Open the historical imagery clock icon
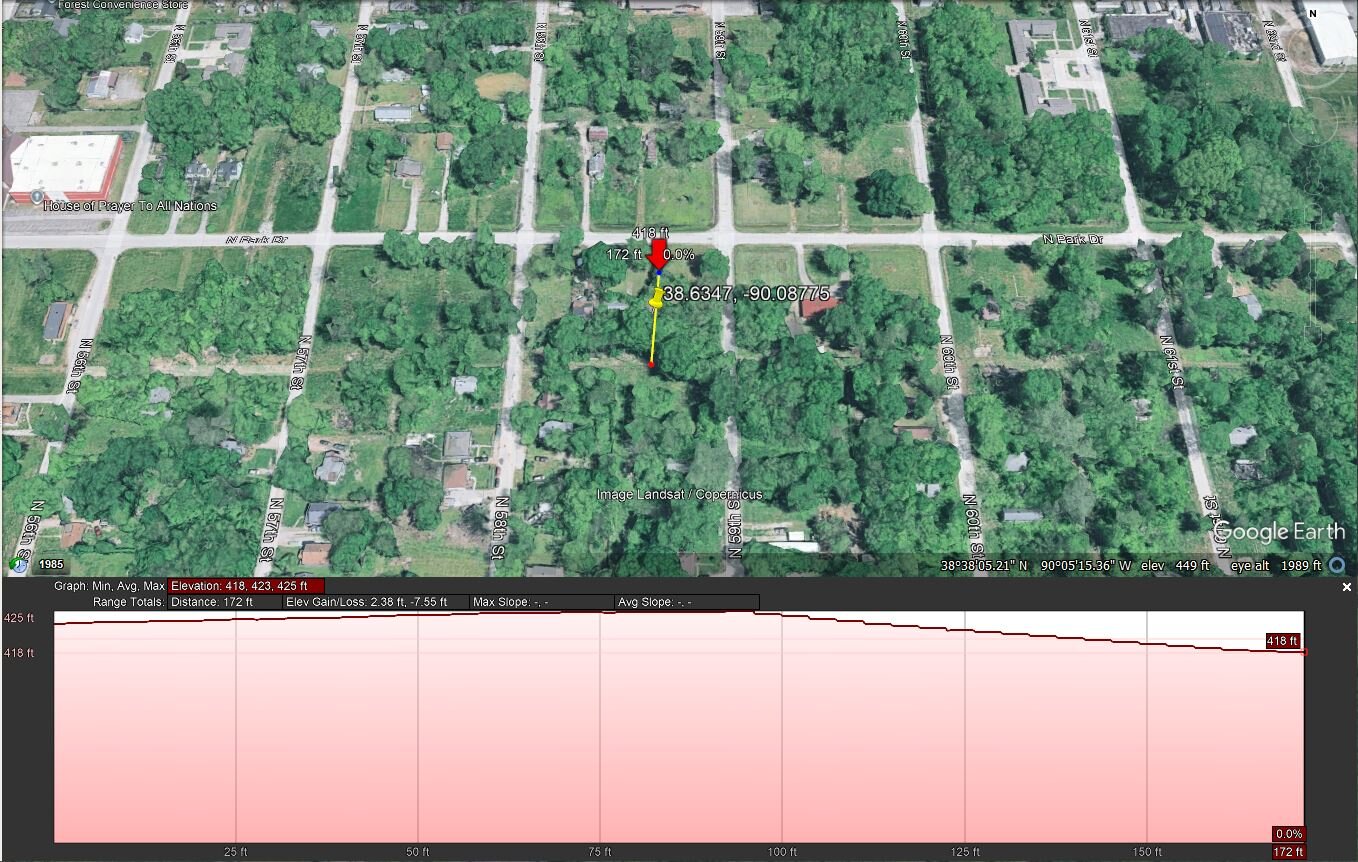The image size is (1358, 862). [19, 565]
